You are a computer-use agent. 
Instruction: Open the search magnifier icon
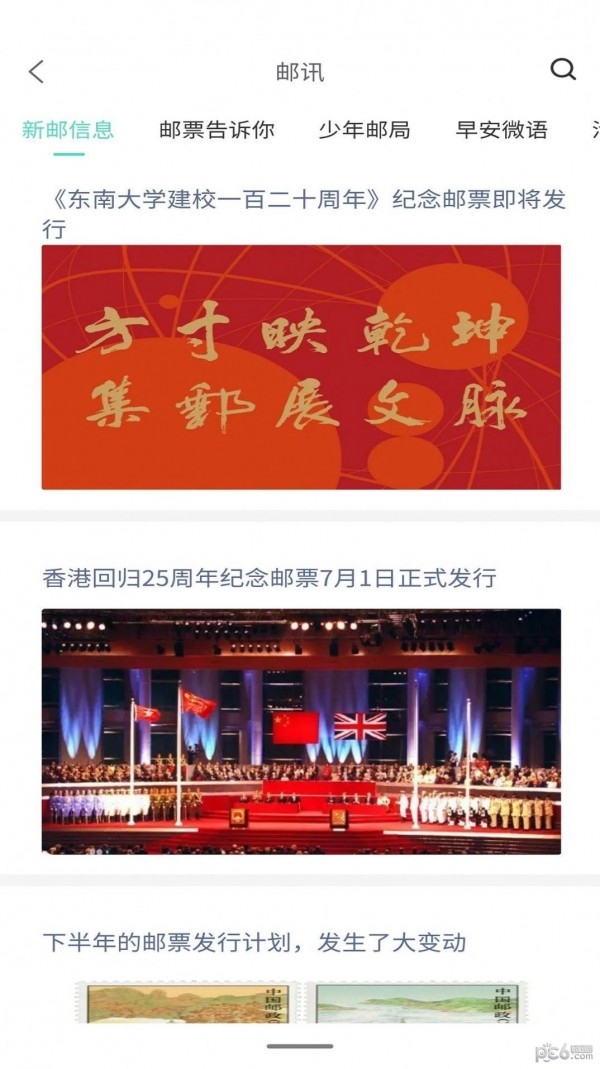[x=563, y=70]
